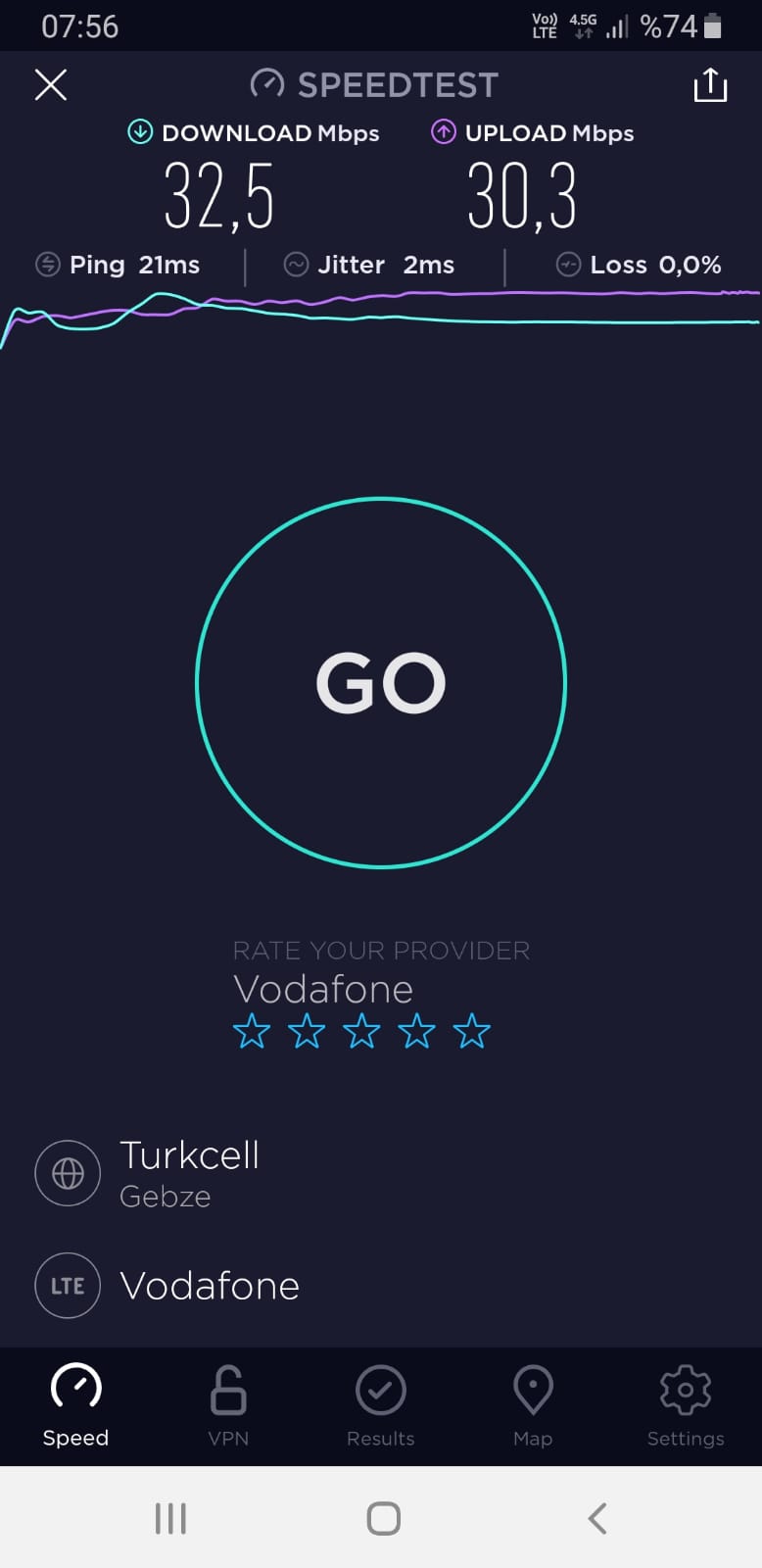
Task: Go back with the system back button
Action: 597,1518
